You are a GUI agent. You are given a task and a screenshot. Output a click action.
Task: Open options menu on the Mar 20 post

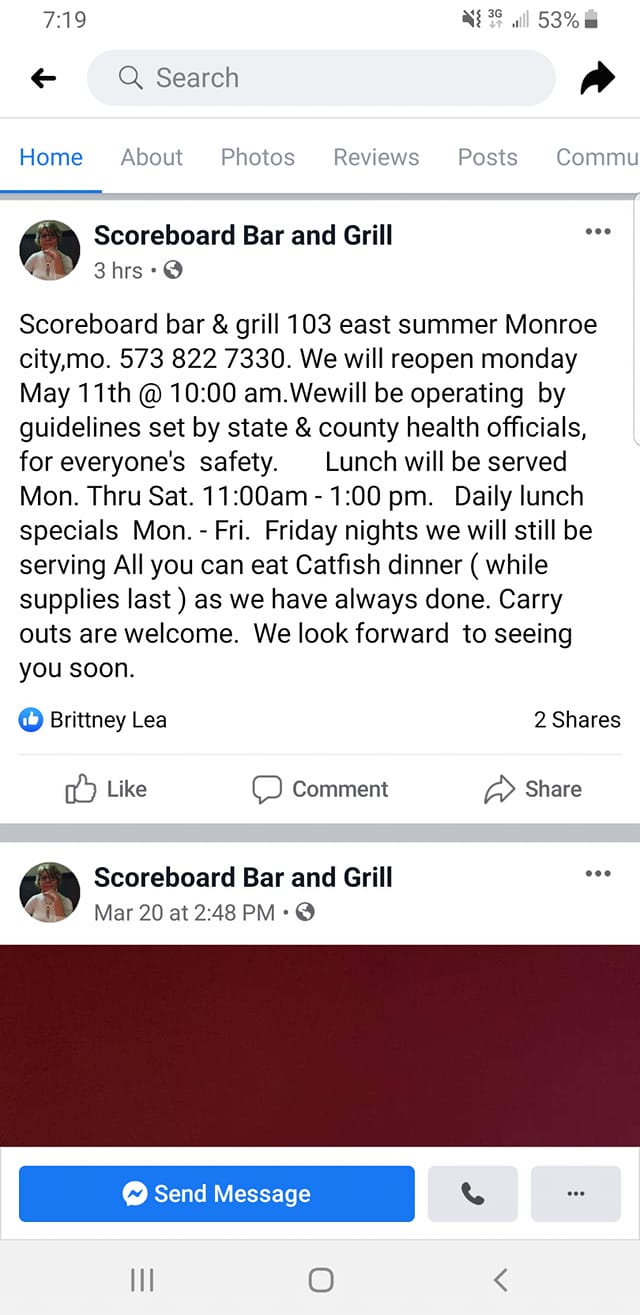[597, 874]
